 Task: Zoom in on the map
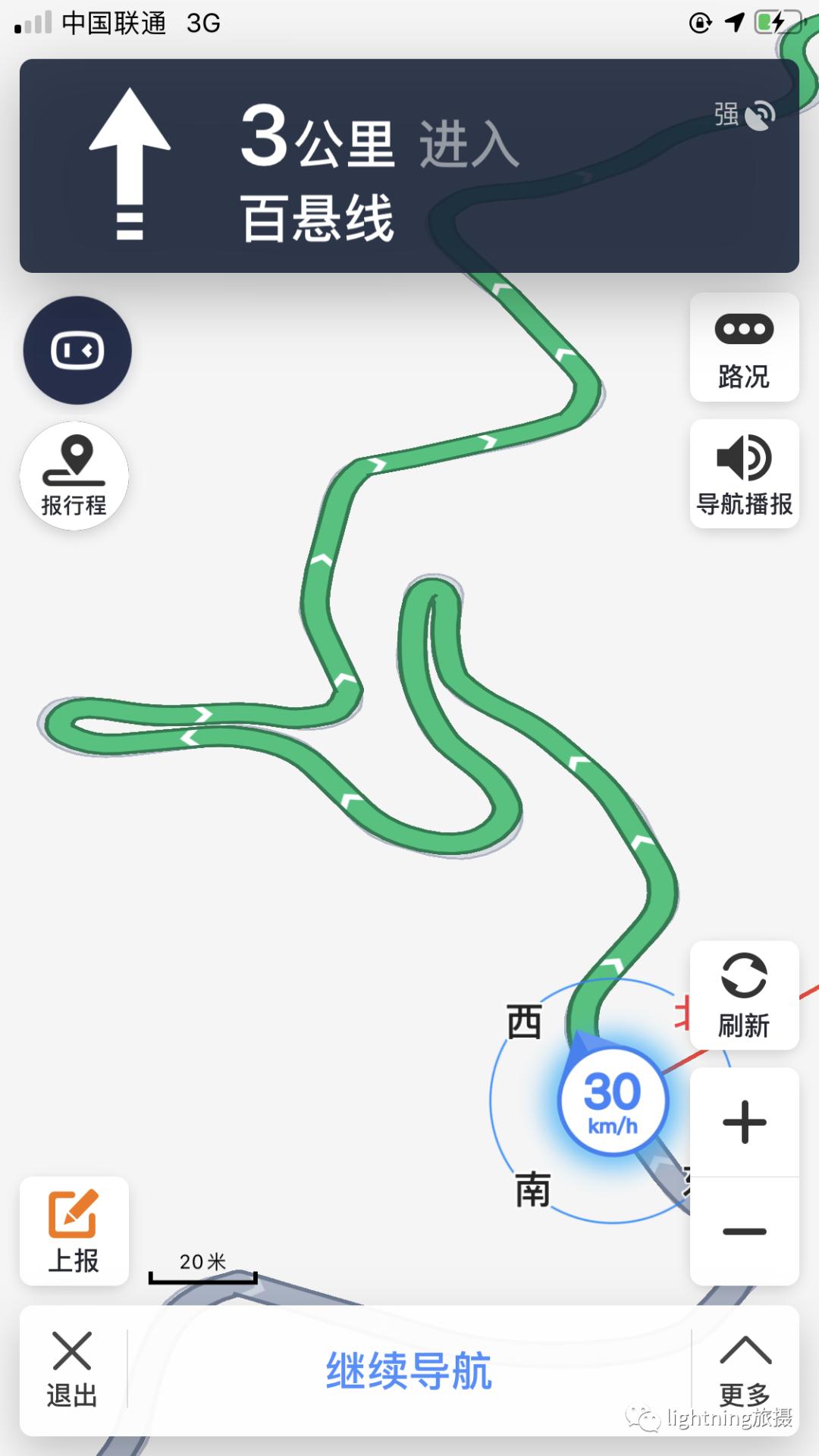pos(744,1122)
